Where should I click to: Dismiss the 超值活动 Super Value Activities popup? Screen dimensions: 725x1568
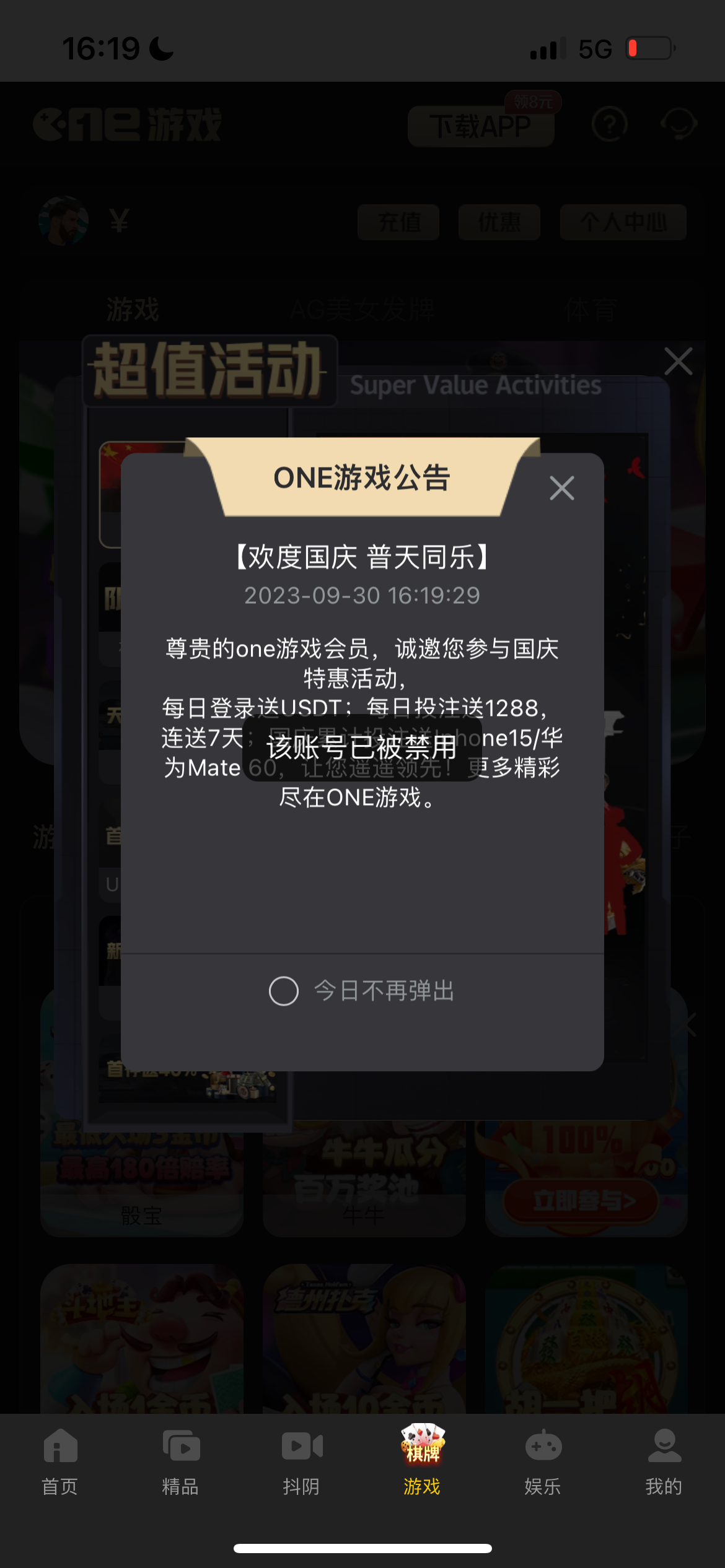click(x=678, y=361)
